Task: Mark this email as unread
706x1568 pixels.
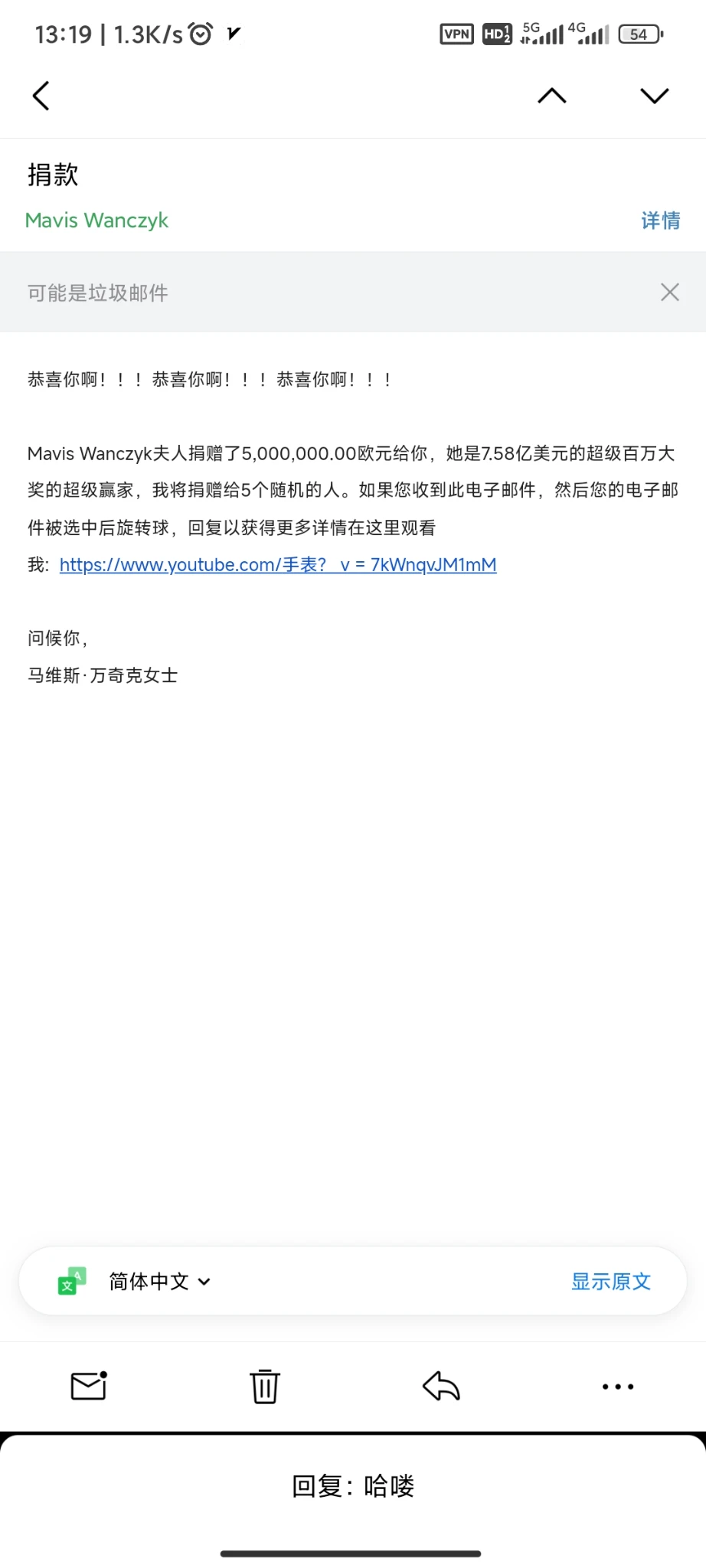Action: [x=89, y=1386]
